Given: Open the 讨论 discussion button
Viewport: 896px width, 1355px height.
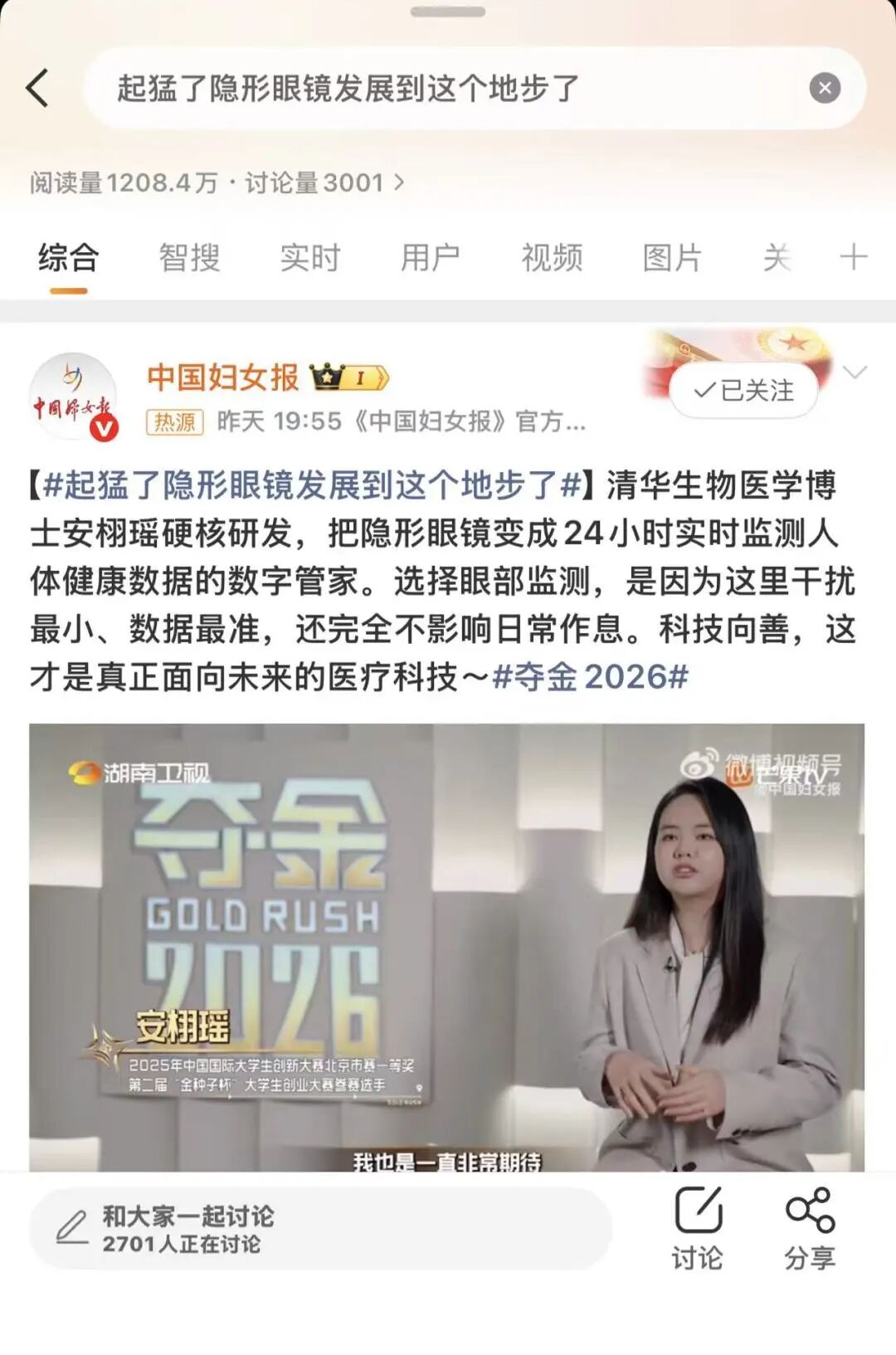Looking at the screenshot, I should (x=697, y=1229).
